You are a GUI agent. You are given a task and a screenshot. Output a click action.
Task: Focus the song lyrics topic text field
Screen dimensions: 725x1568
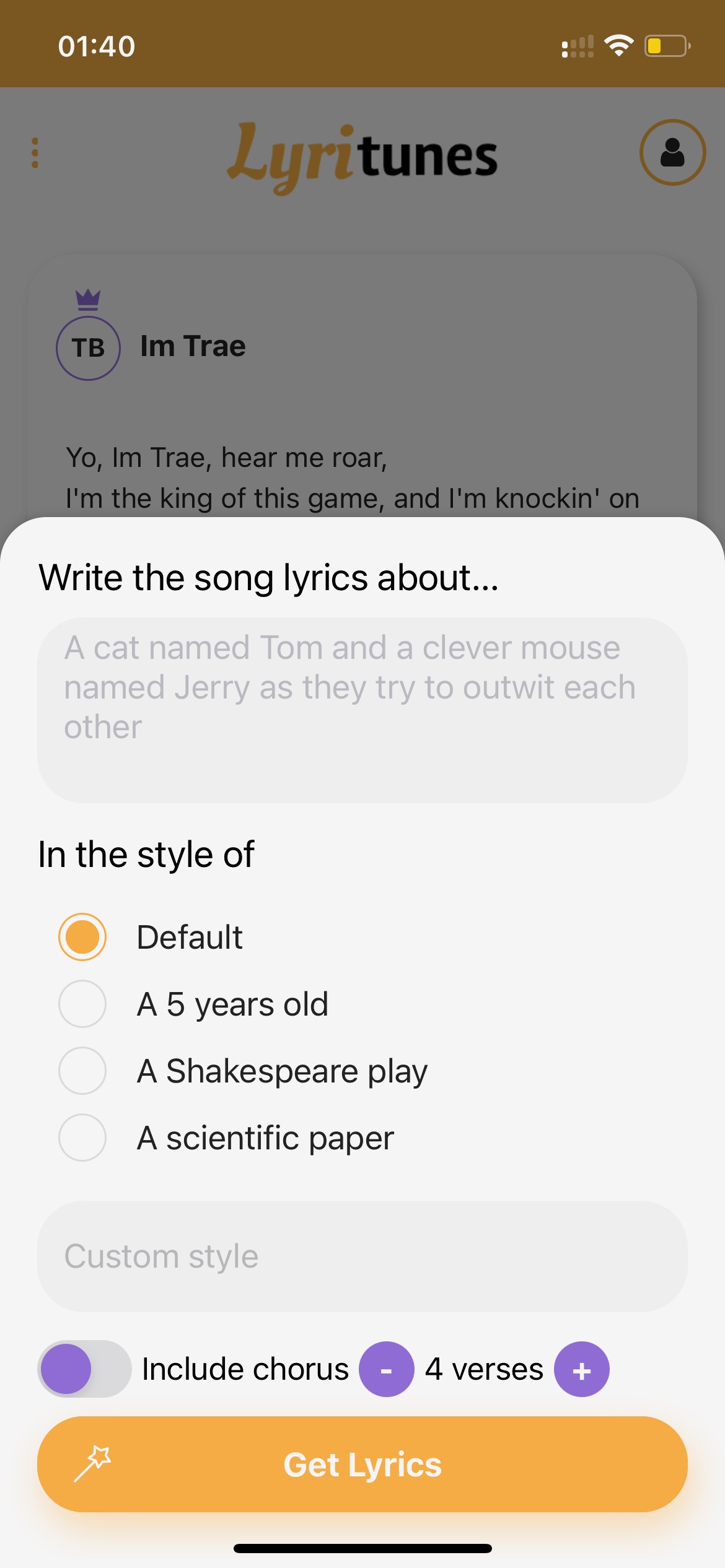362,710
